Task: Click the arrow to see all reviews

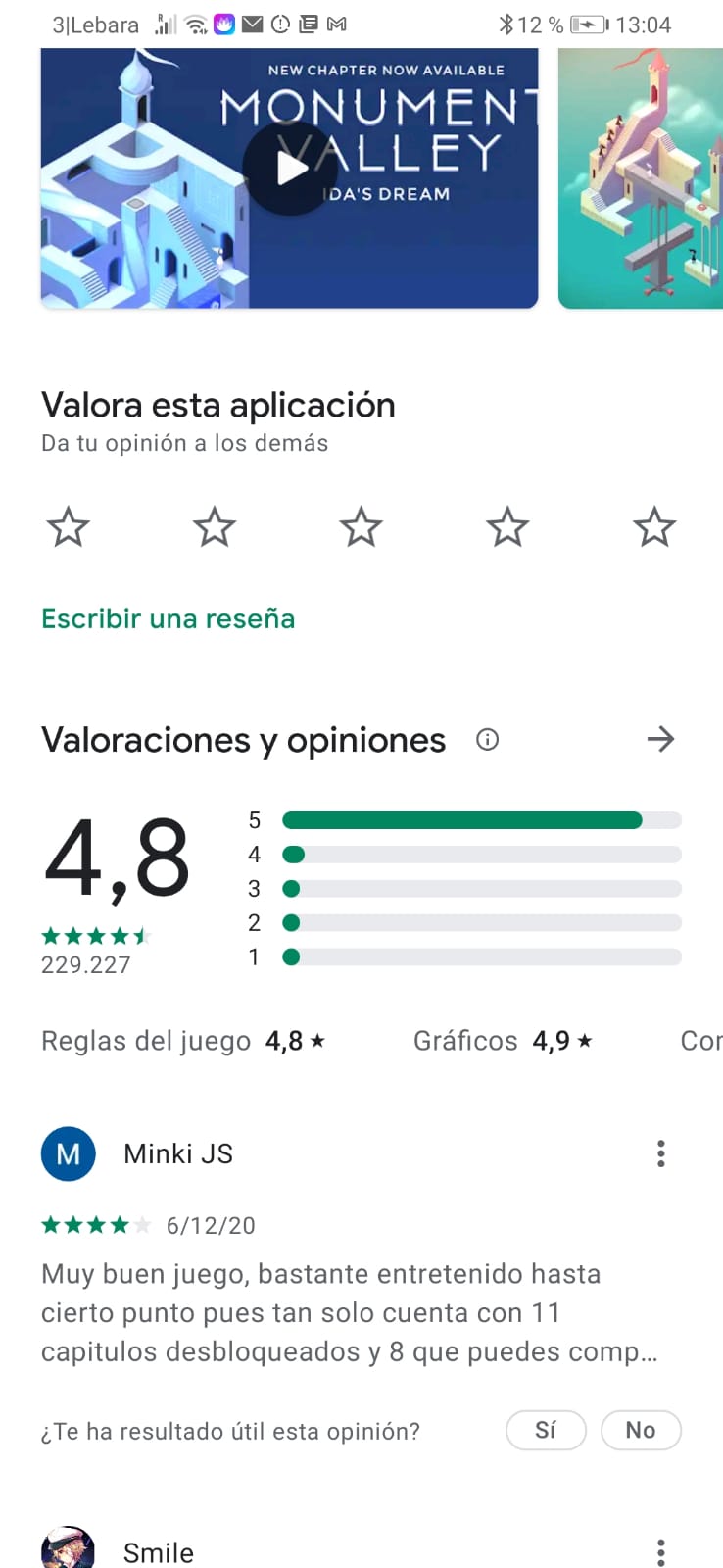Action: tap(661, 740)
